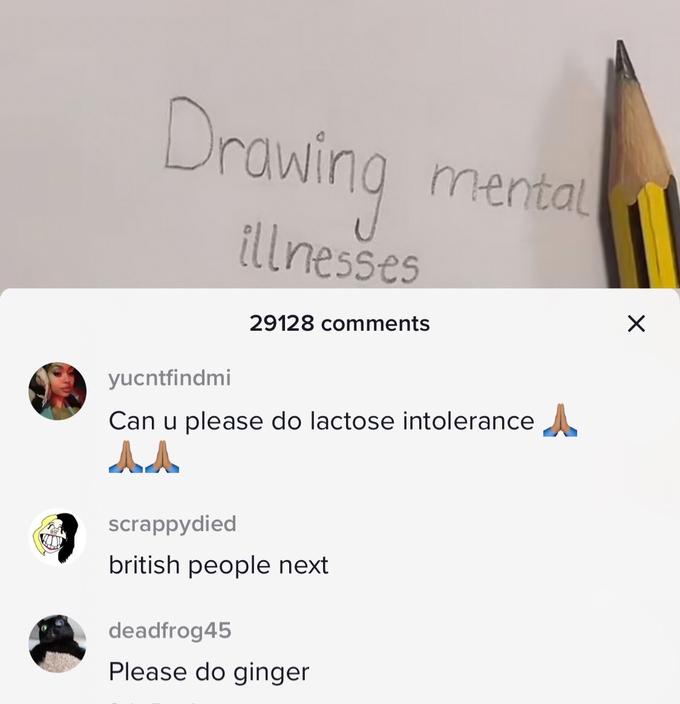Screen dimensions: 680x704
Task: Open the deadfrog45 username link
Action: pos(169,631)
